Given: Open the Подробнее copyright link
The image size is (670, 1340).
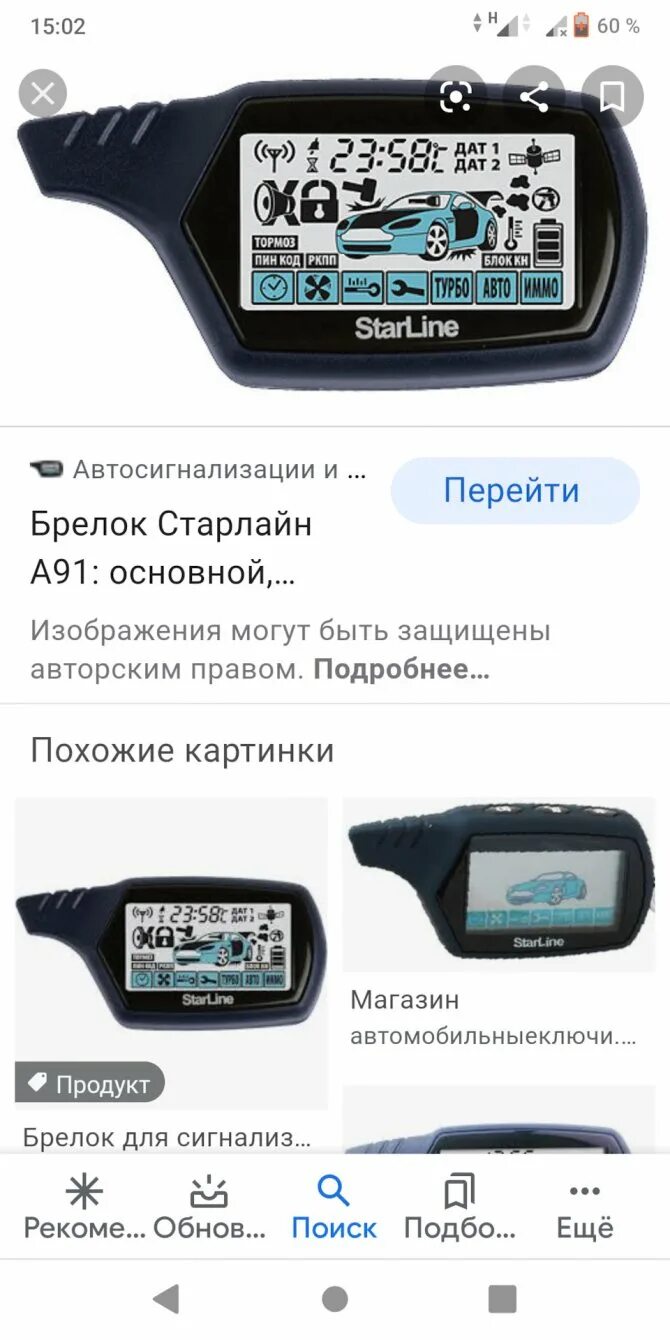Looking at the screenshot, I should pyautogui.click(x=401, y=669).
